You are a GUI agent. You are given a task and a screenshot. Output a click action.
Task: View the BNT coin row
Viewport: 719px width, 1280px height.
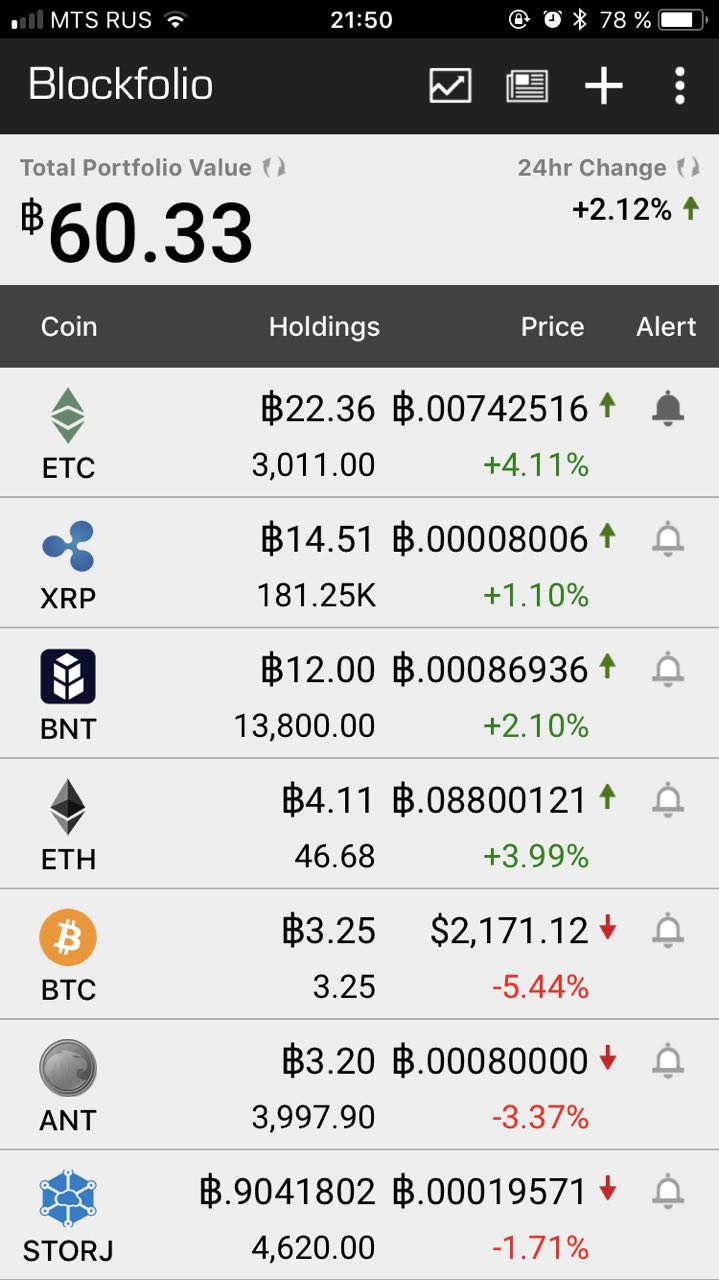tap(359, 694)
